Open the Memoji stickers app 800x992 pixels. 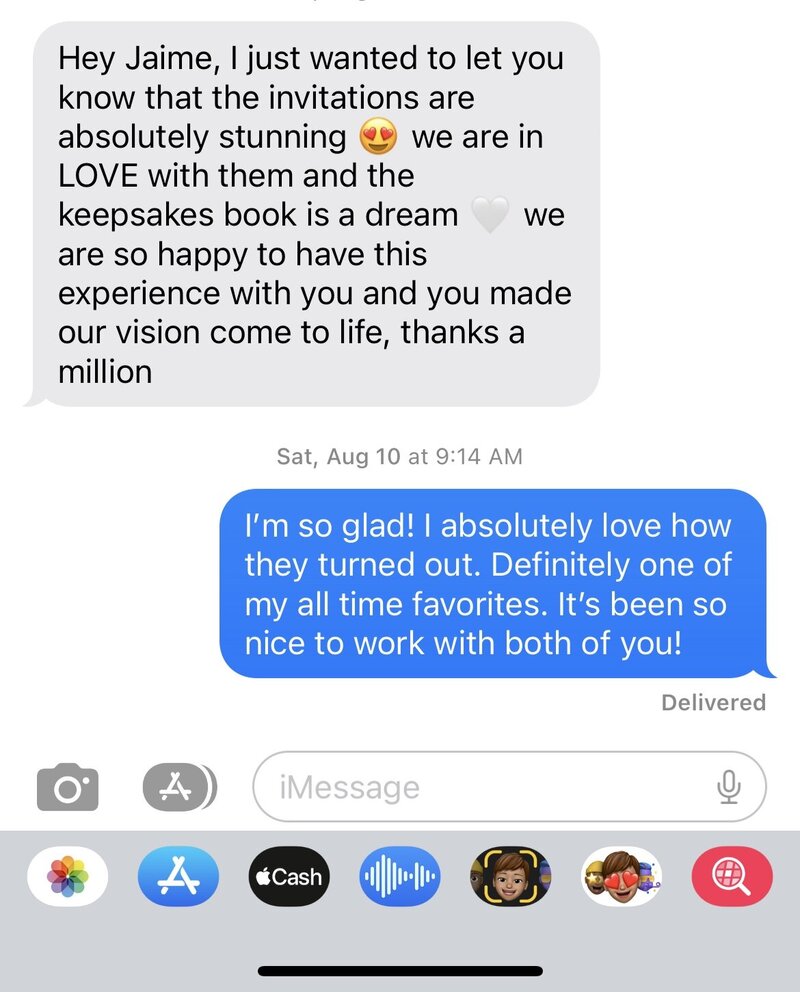621,877
